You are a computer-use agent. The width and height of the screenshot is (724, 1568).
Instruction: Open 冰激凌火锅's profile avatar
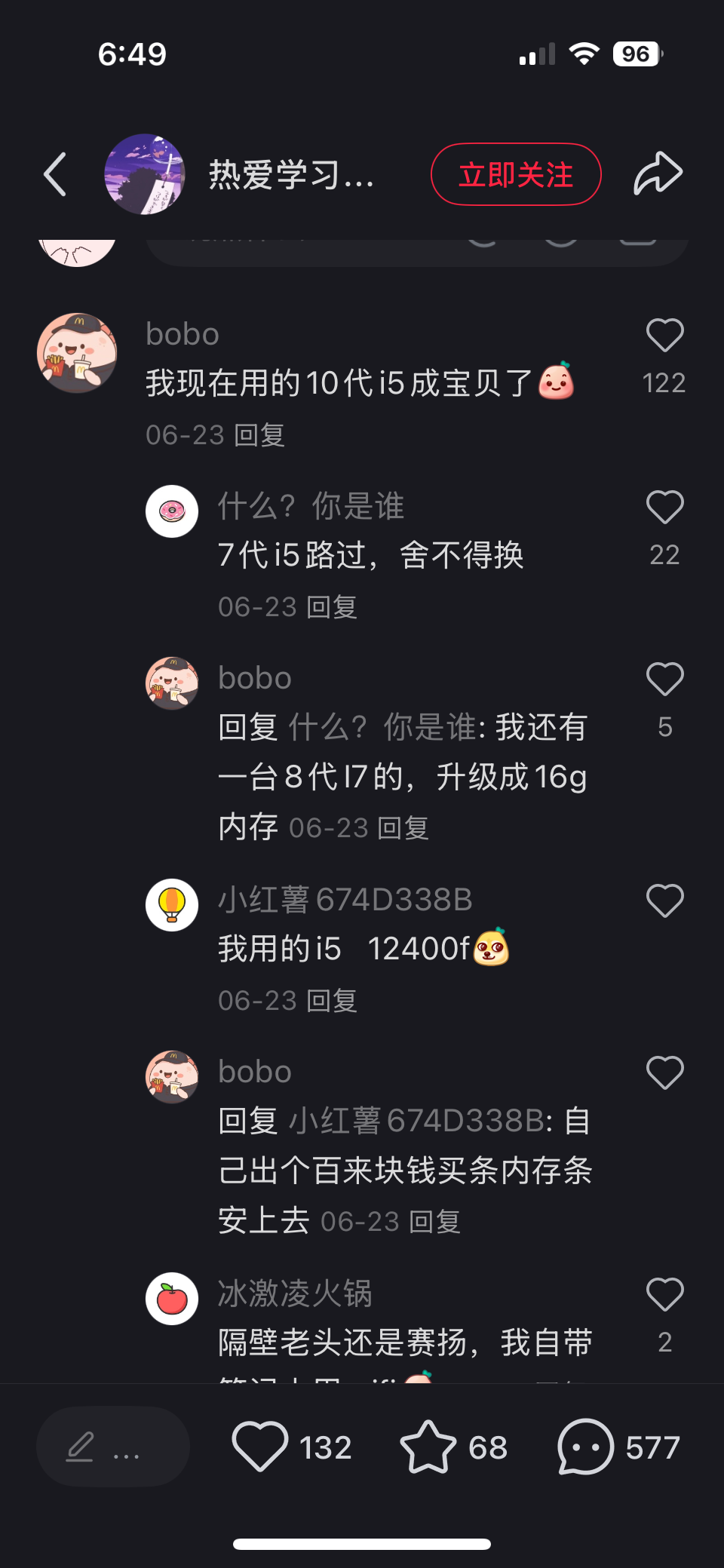pyautogui.click(x=172, y=1299)
